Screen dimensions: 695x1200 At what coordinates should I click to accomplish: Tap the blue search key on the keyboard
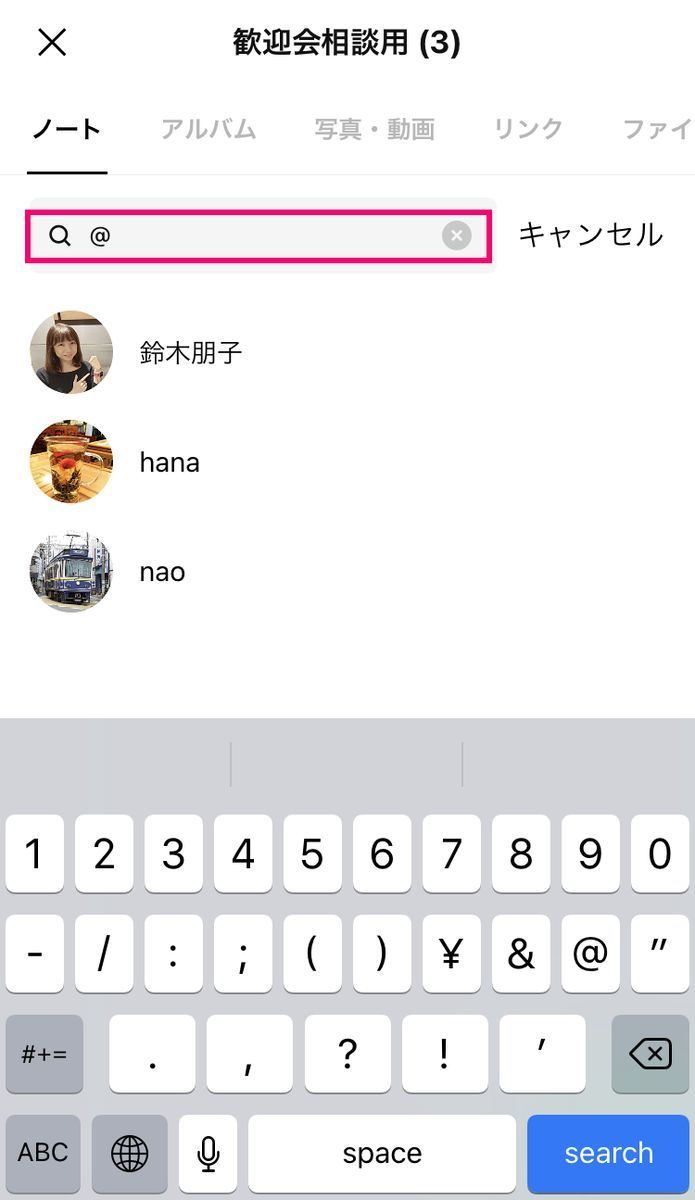pyautogui.click(x=608, y=1153)
